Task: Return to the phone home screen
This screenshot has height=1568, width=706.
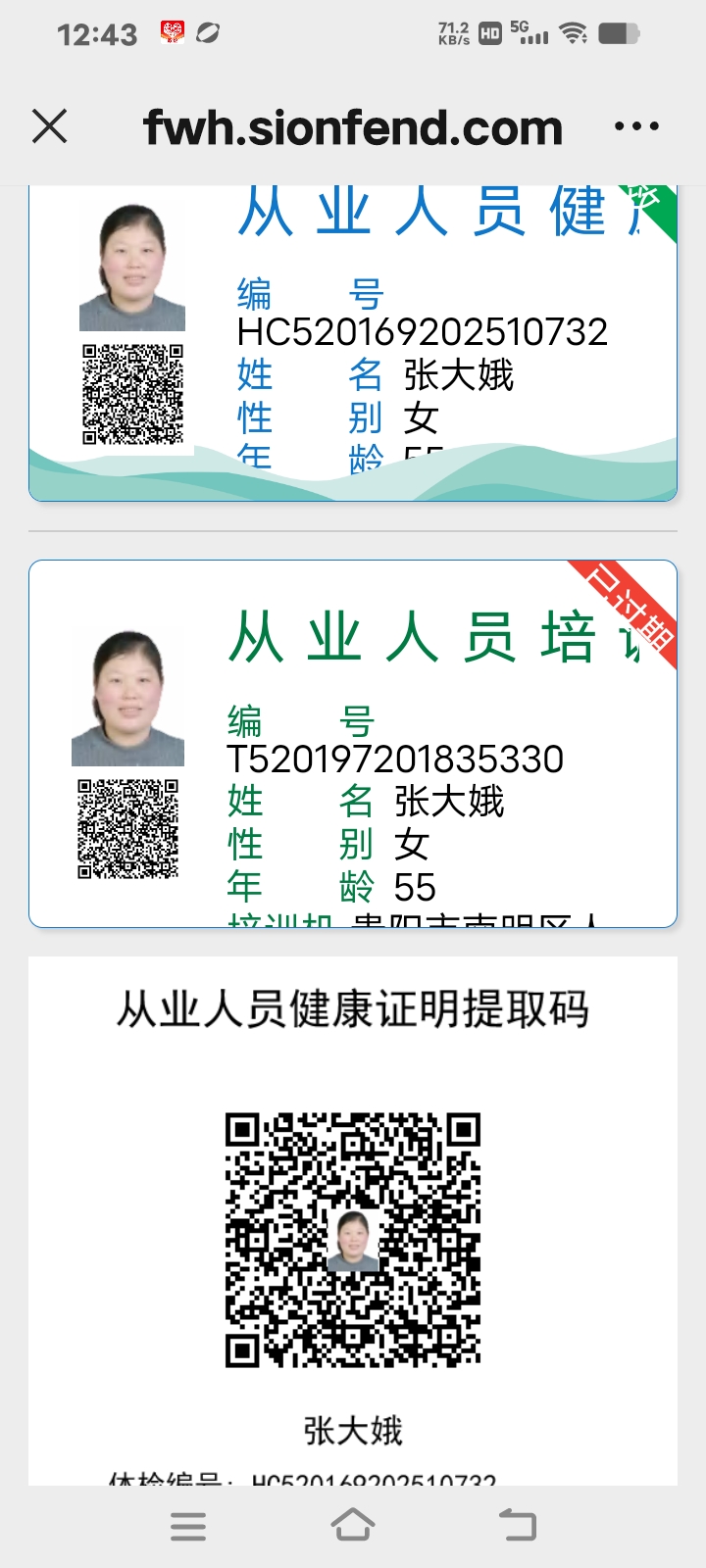Action: pyautogui.click(x=353, y=1525)
